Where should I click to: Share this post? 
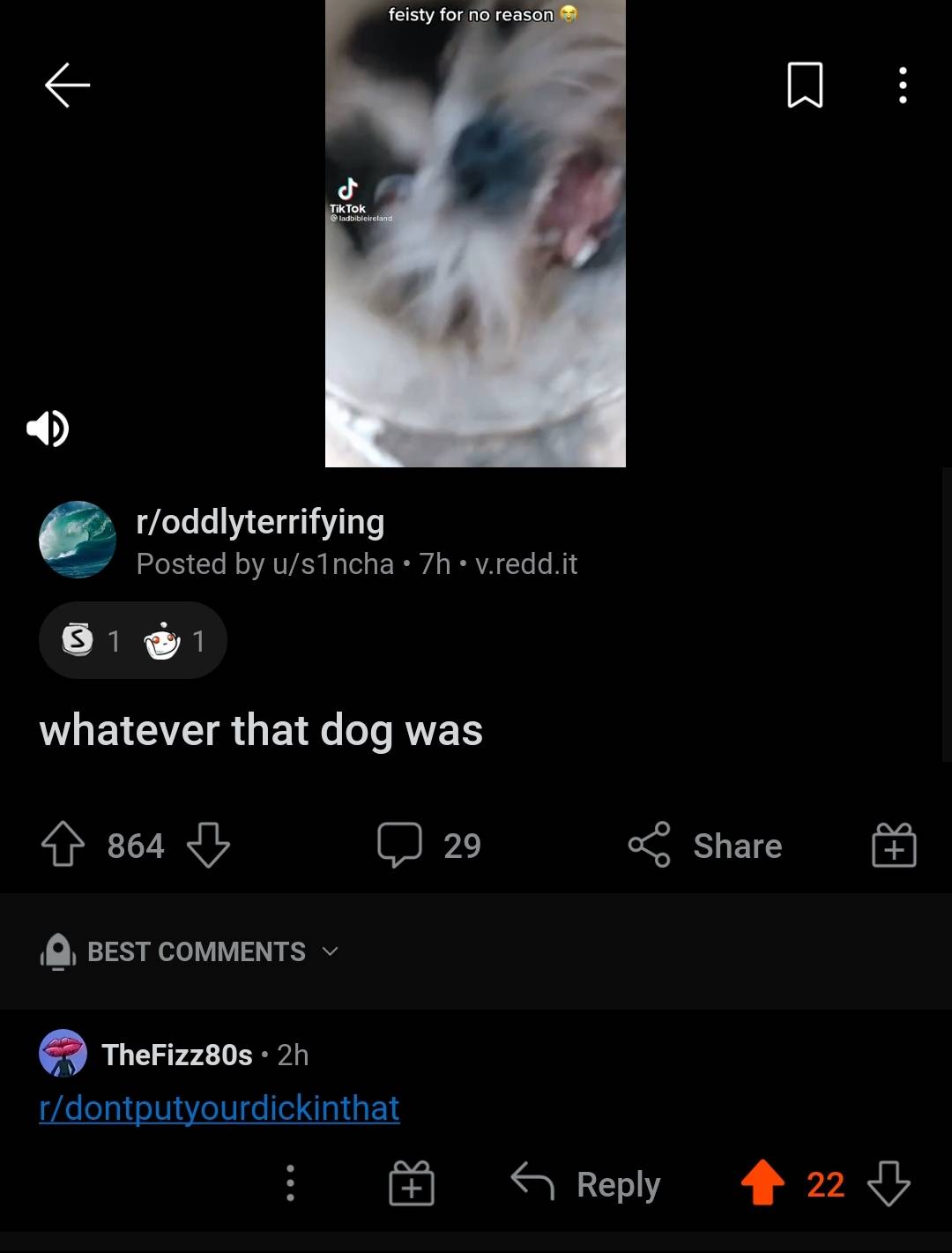tap(705, 845)
